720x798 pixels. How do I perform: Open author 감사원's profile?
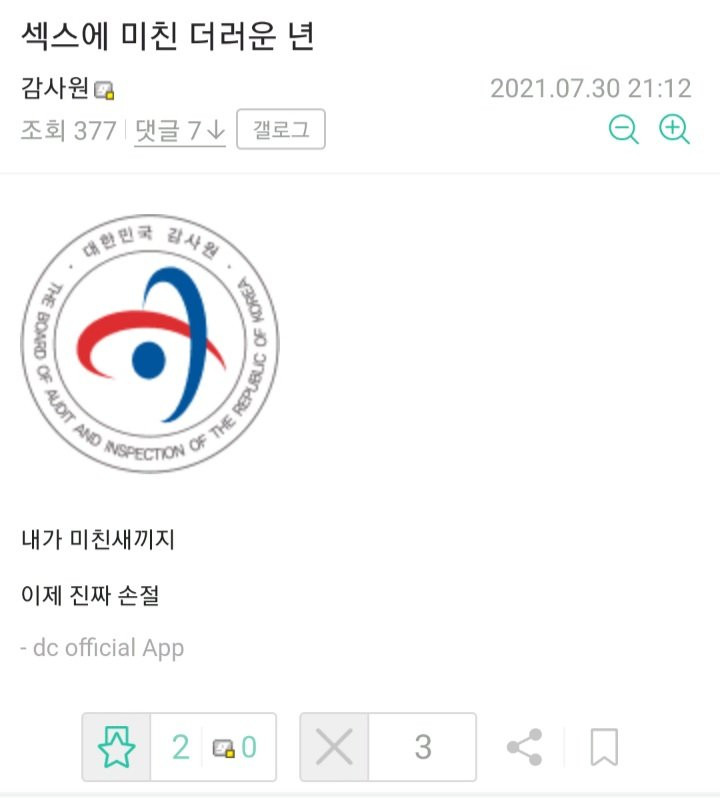[57, 88]
